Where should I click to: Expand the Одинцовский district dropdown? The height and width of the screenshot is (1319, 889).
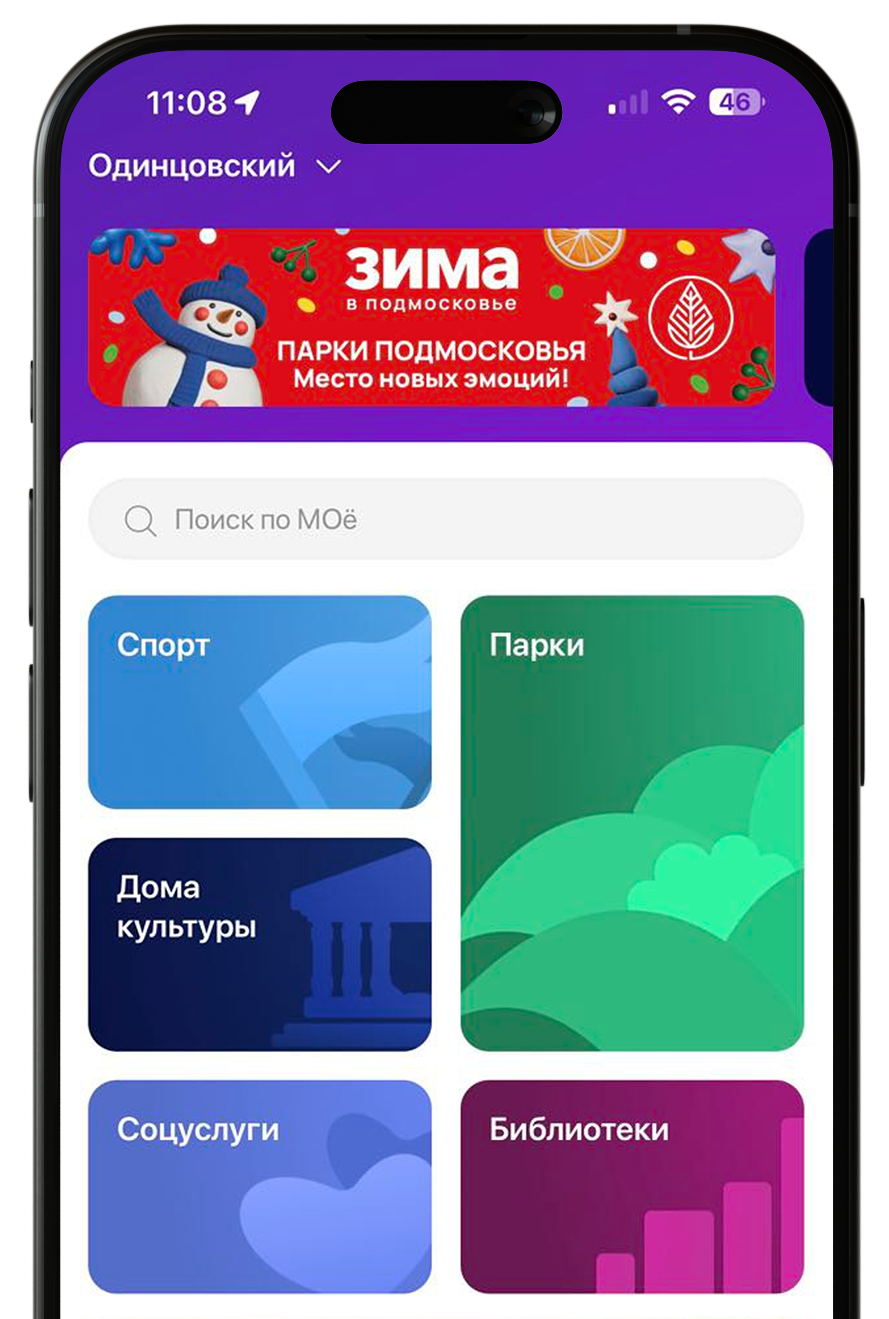215,166
